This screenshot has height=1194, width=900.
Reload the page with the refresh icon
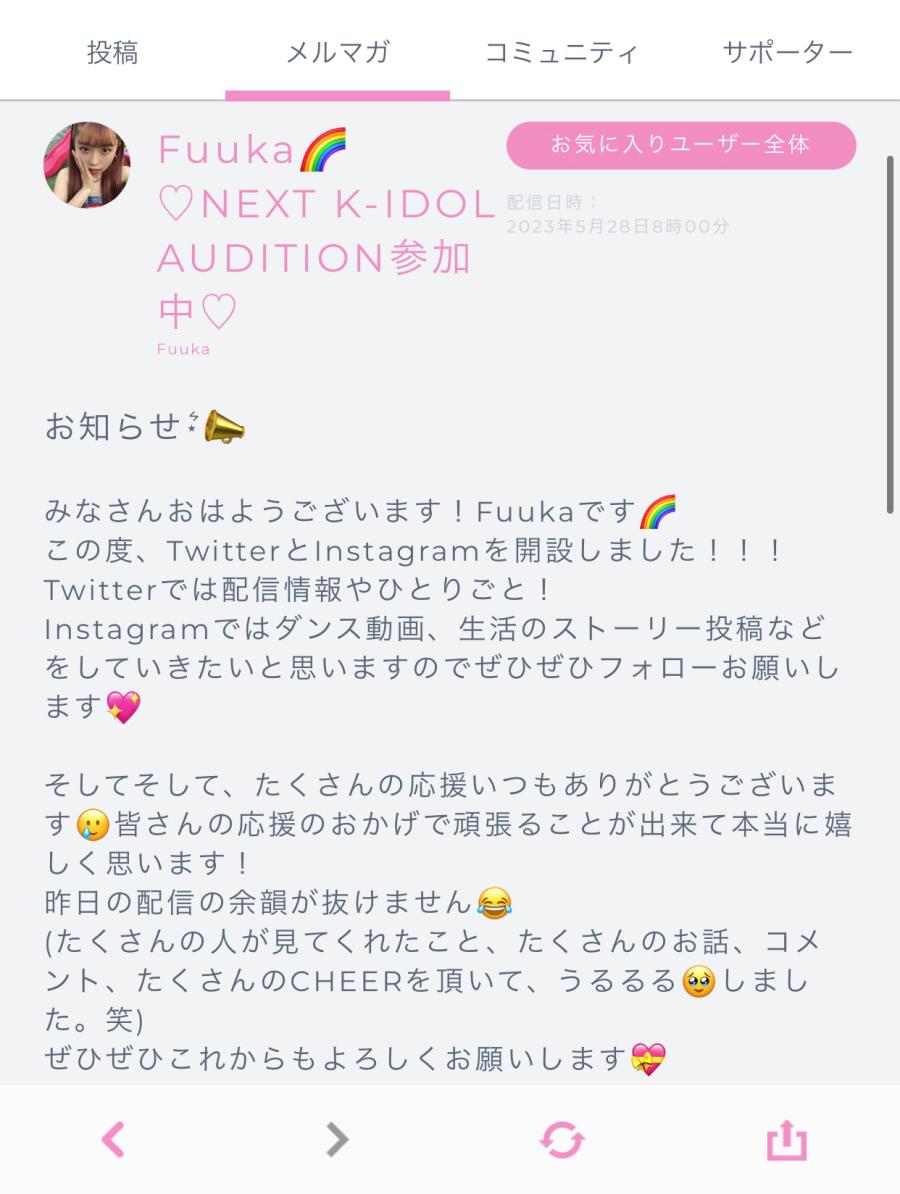(561, 1139)
